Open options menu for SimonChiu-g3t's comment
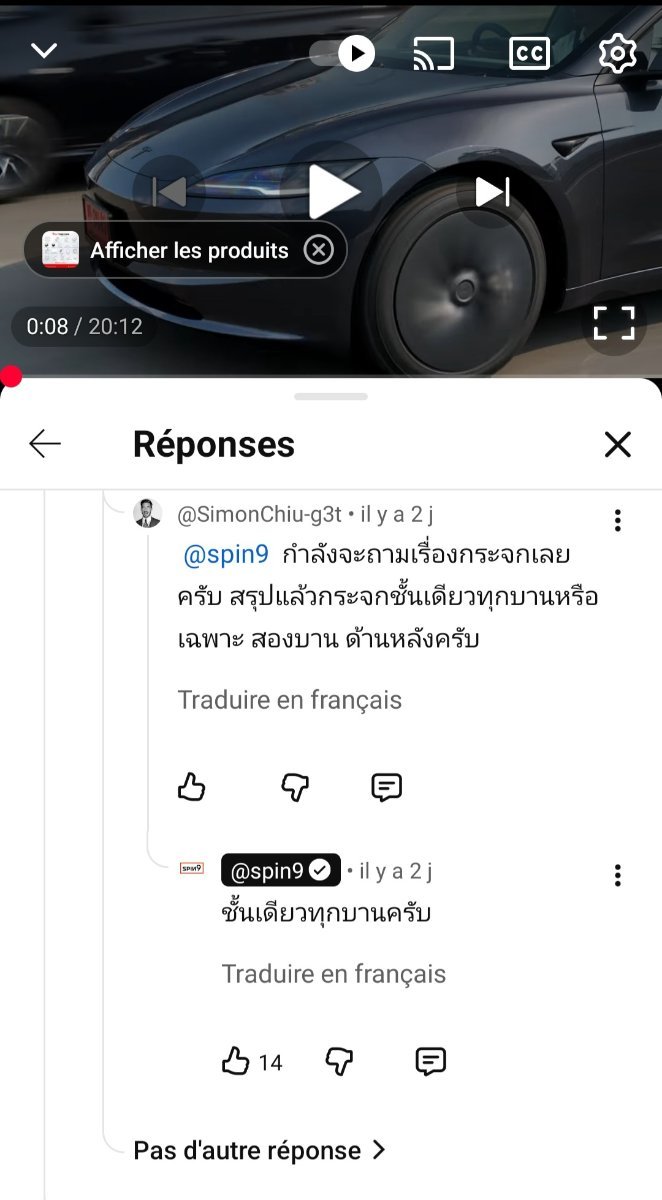The height and width of the screenshot is (1200, 662). pos(617,520)
